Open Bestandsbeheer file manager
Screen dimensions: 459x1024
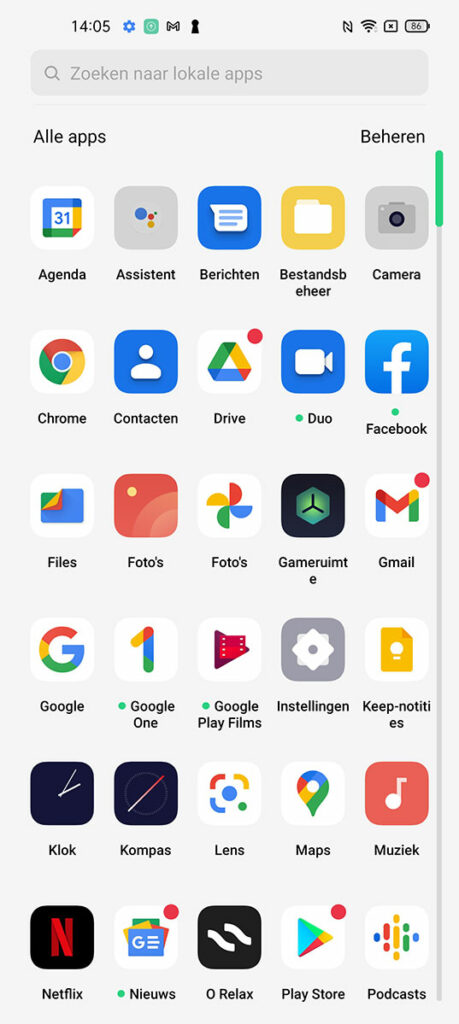(x=313, y=217)
